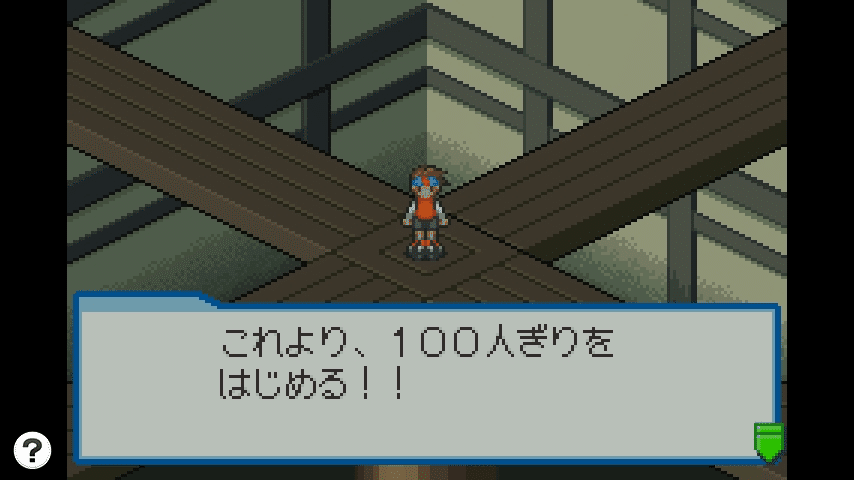
Task: Open the help question mark icon
Action: (32, 451)
